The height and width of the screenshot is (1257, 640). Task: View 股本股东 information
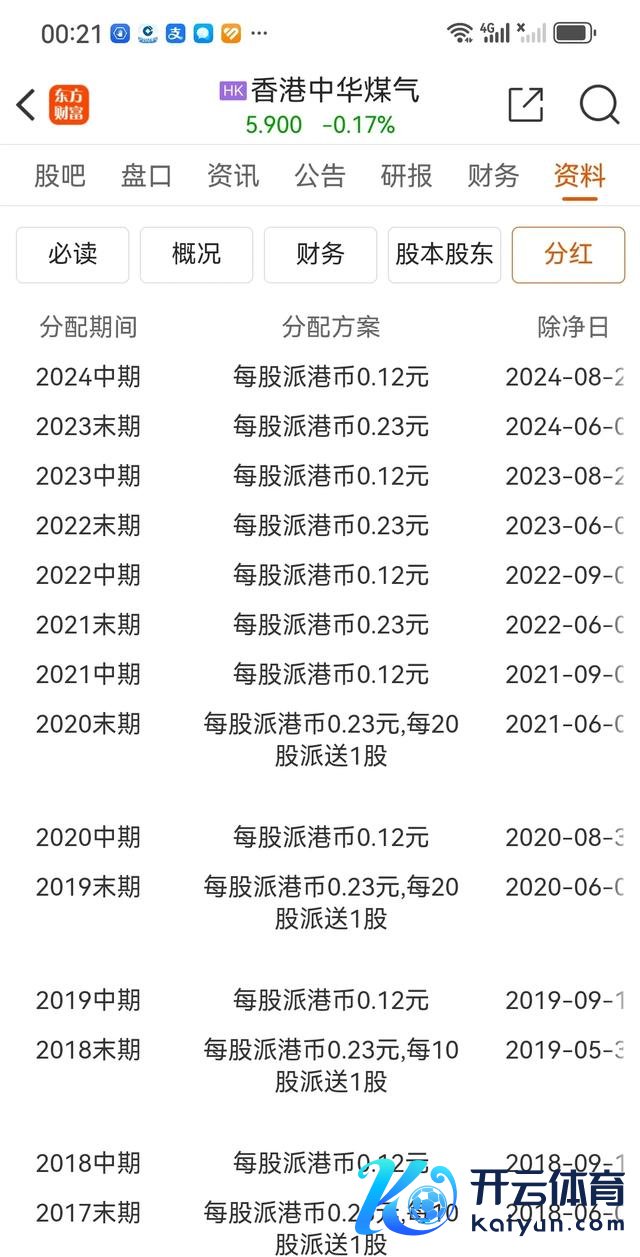(444, 254)
